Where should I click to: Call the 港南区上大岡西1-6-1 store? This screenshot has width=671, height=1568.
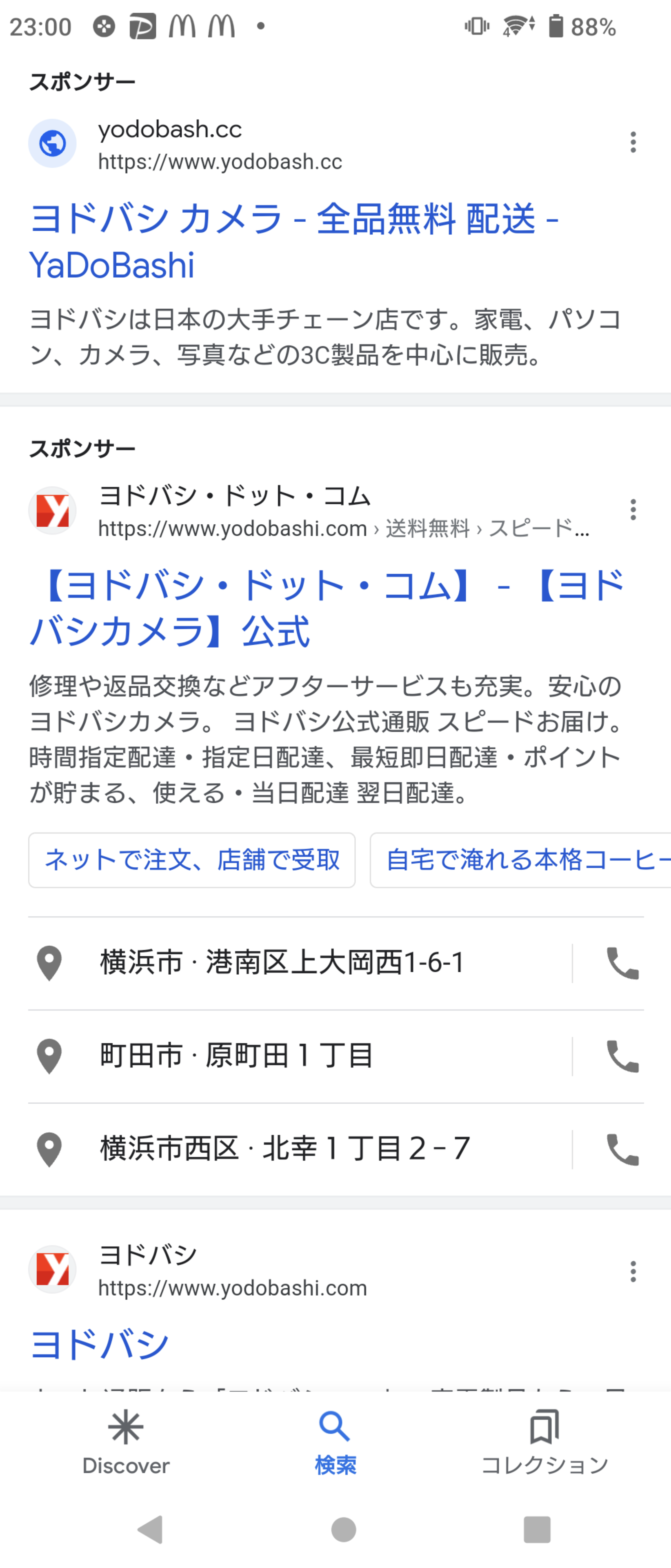622,963
